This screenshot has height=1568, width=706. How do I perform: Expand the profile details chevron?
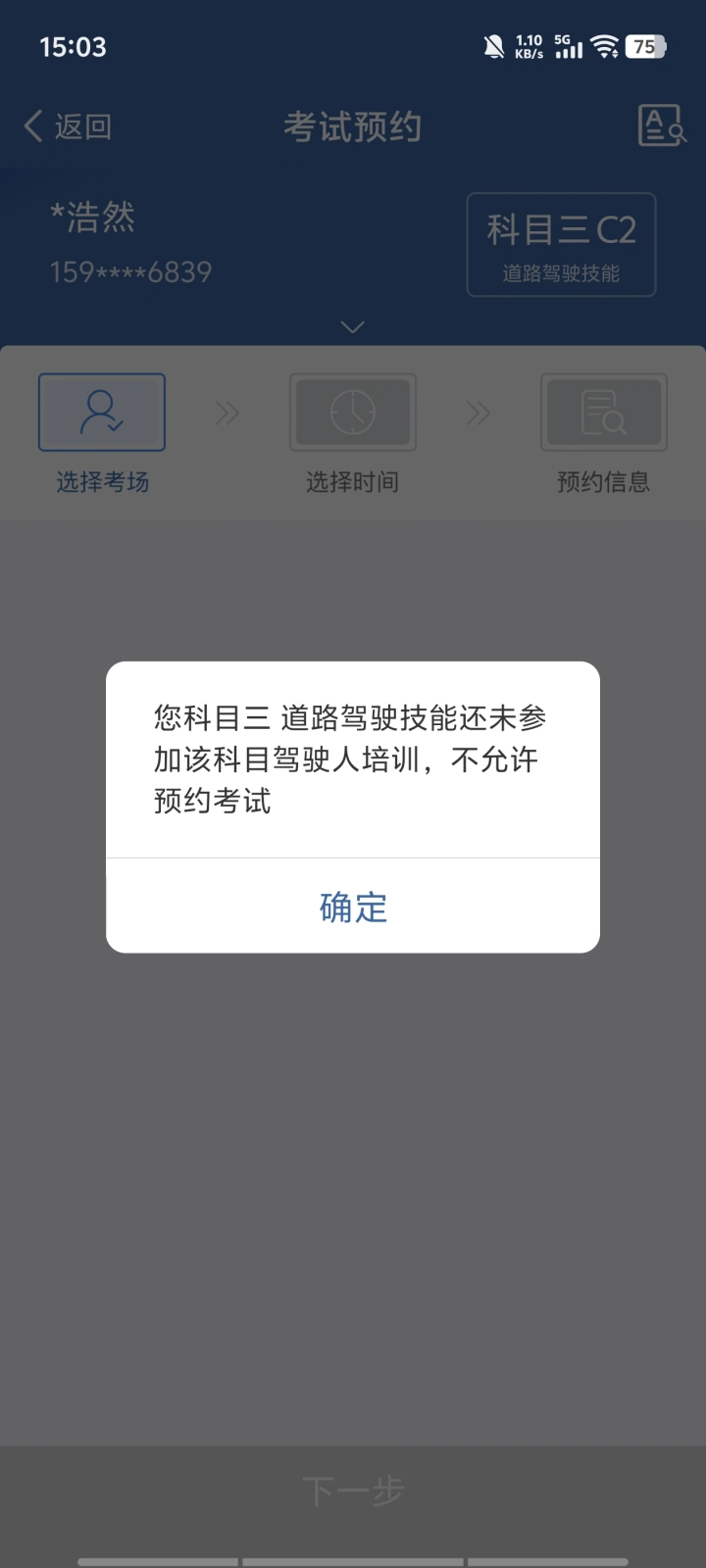coord(353,326)
